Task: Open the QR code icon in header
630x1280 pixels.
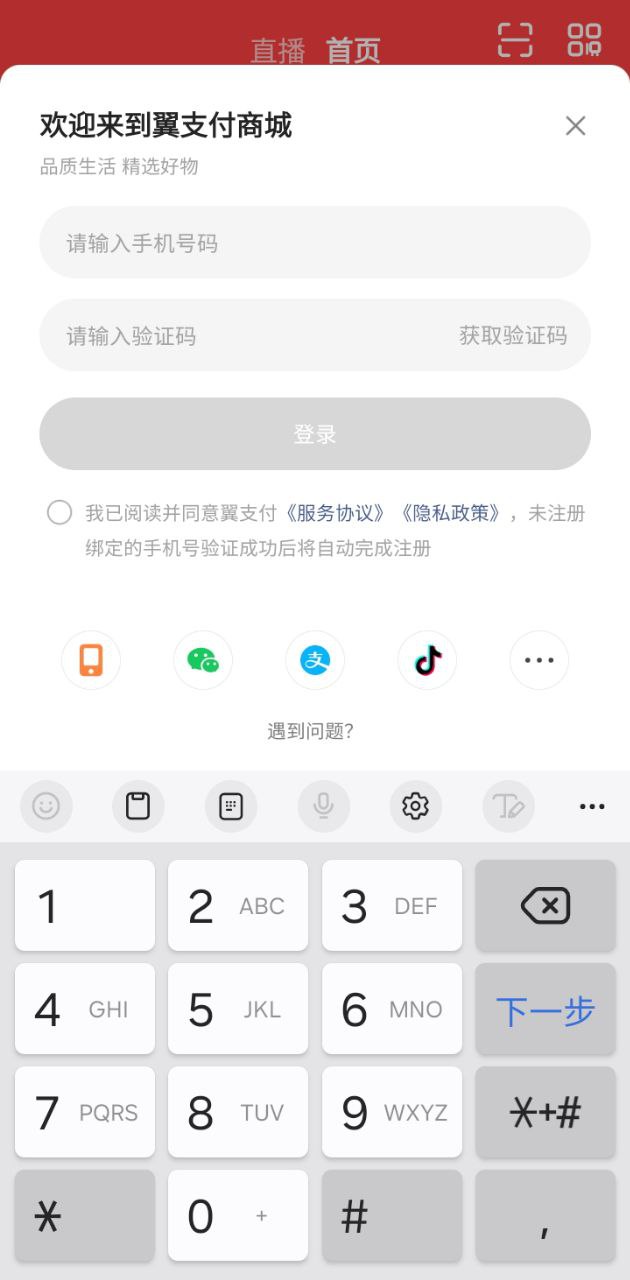Action: pos(584,40)
